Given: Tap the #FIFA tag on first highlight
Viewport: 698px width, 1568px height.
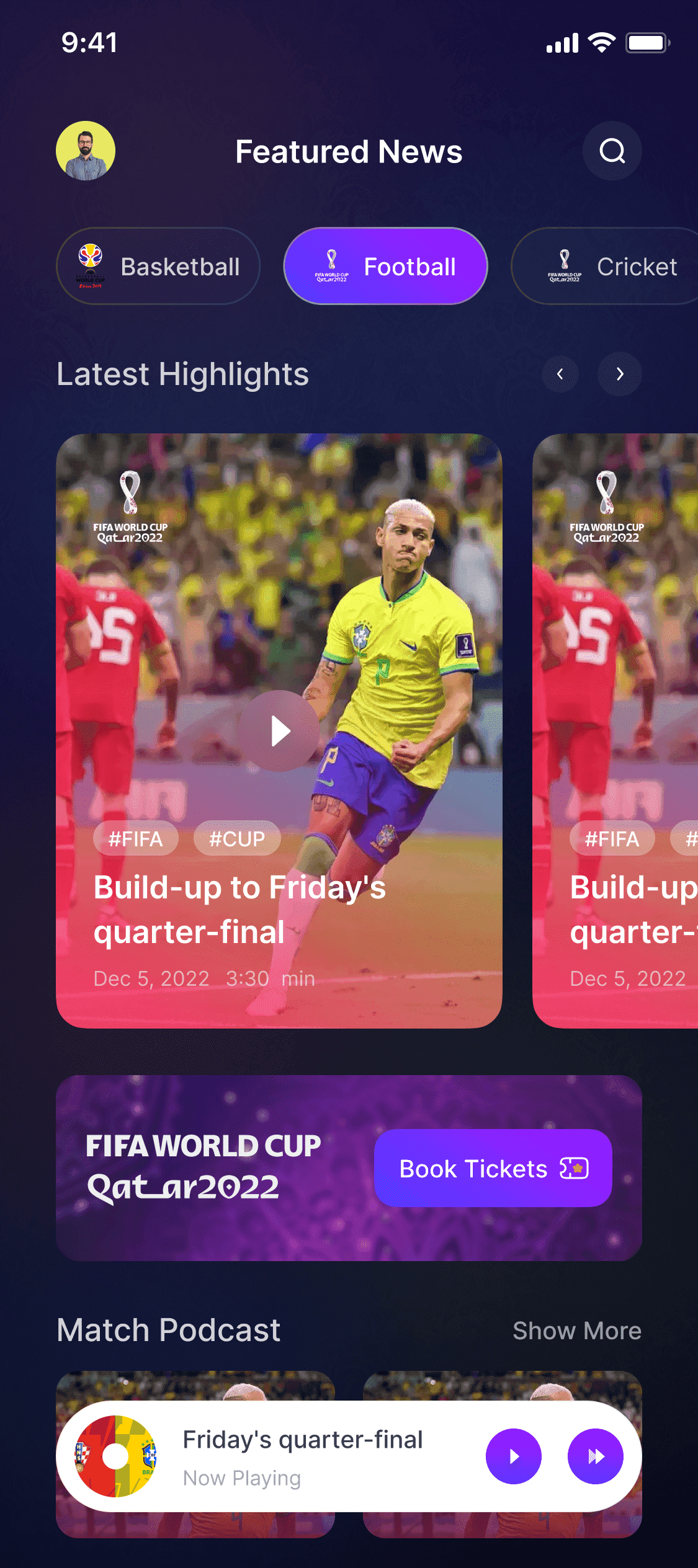Looking at the screenshot, I should tap(136, 838).
